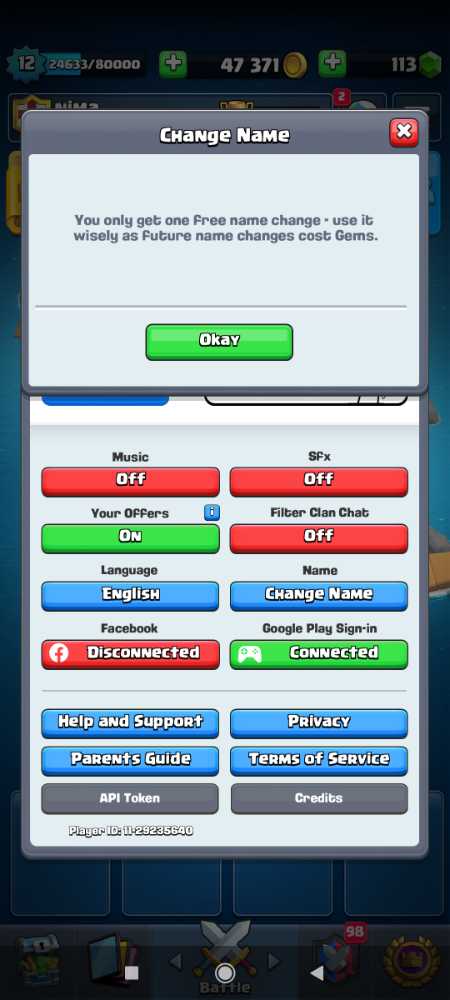Enable Filter Clan Chat
This screenshot has width=450, height=1000.
(319, 538)
